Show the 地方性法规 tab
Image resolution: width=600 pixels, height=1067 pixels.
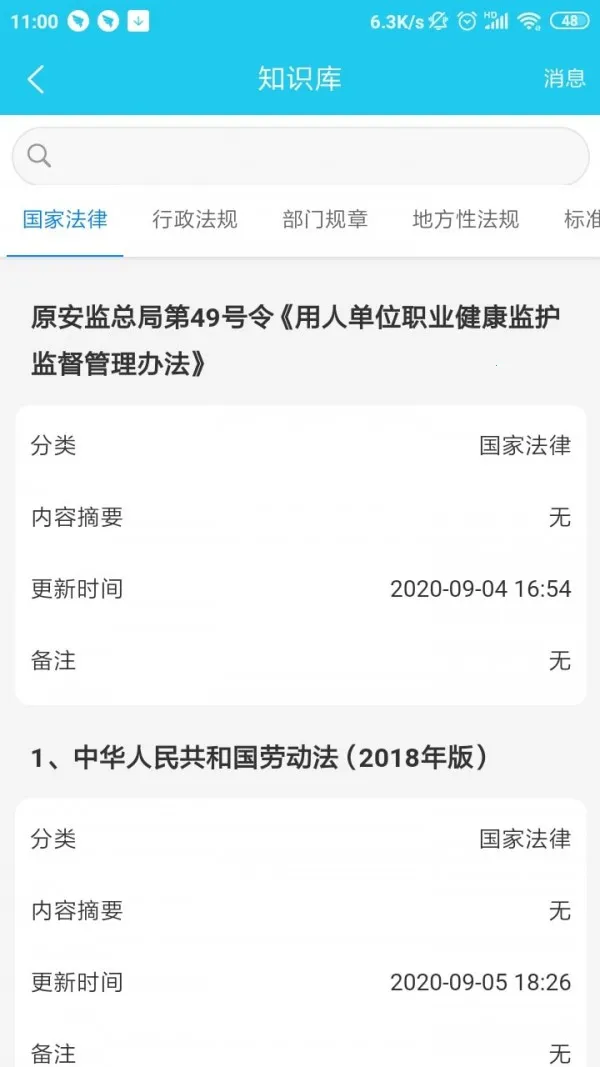pyautogui.click(x=465, y=220)
